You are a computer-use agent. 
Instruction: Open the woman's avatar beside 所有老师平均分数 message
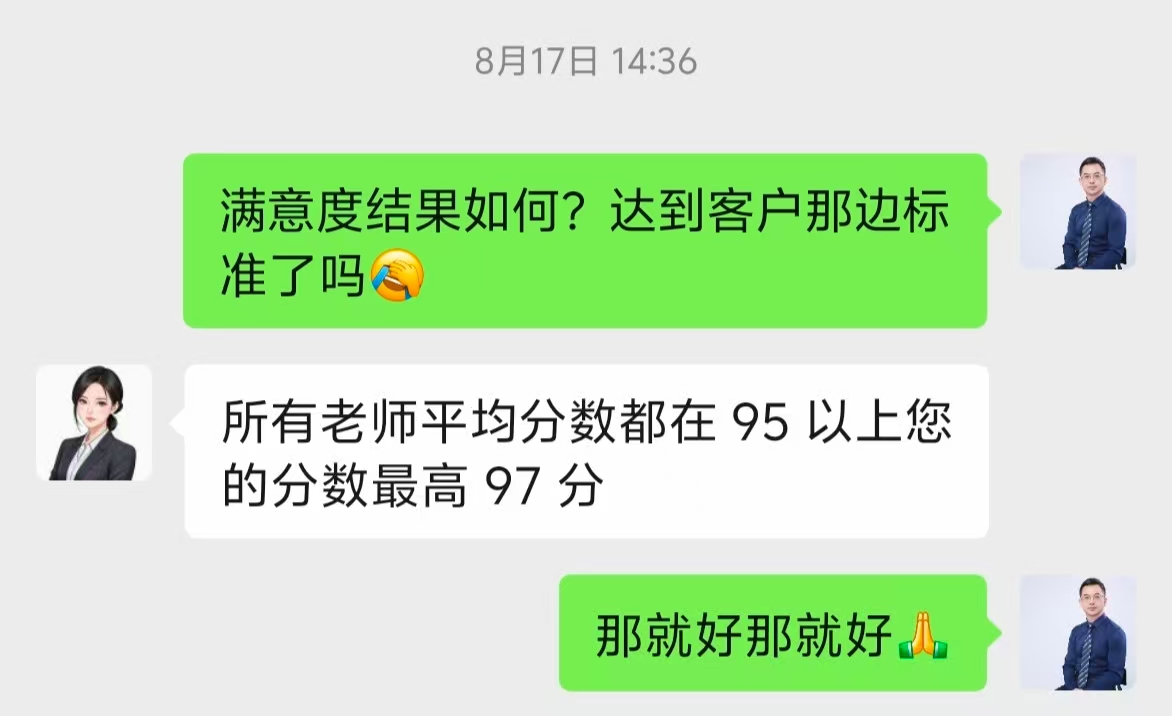tap(94, 422)
